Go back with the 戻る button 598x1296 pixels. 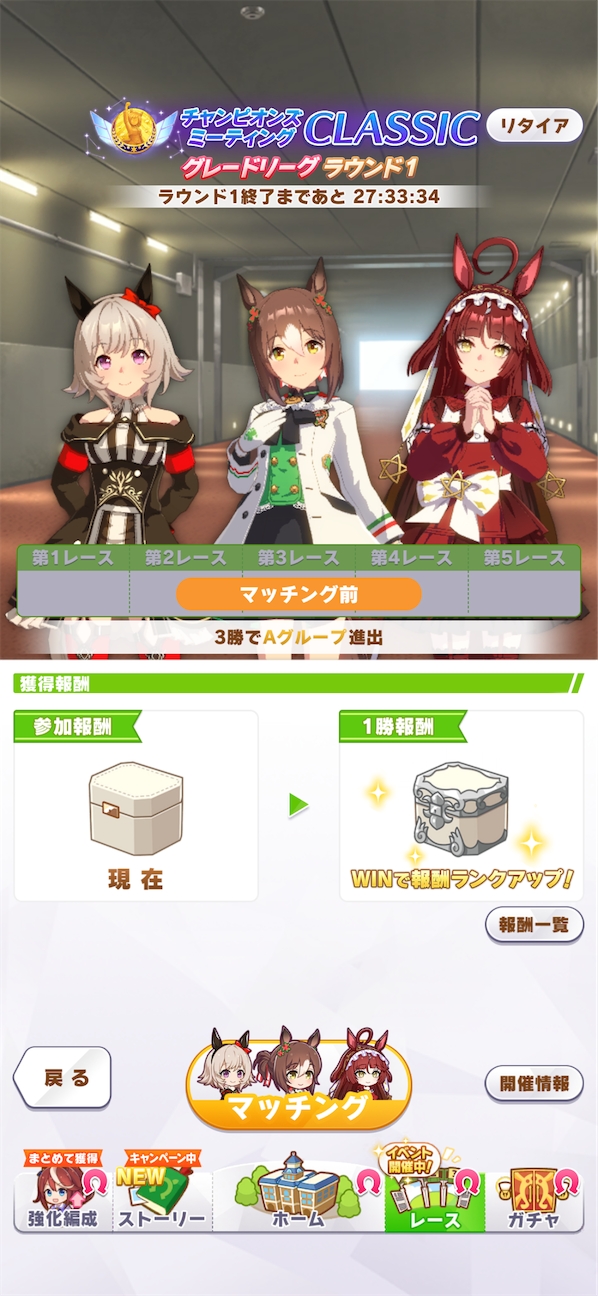click(62, 1078)
